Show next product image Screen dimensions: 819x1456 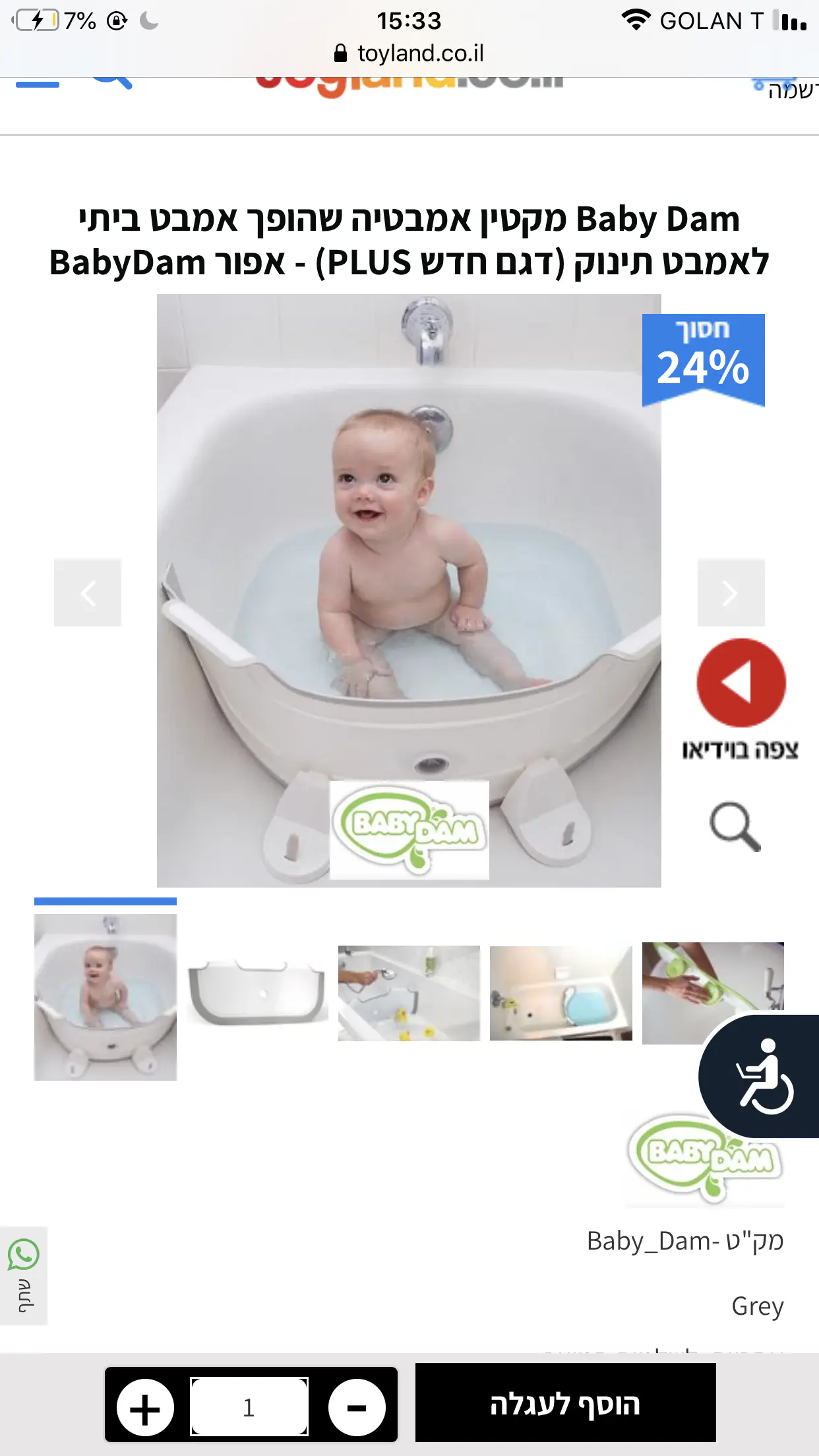click(731, 593)
